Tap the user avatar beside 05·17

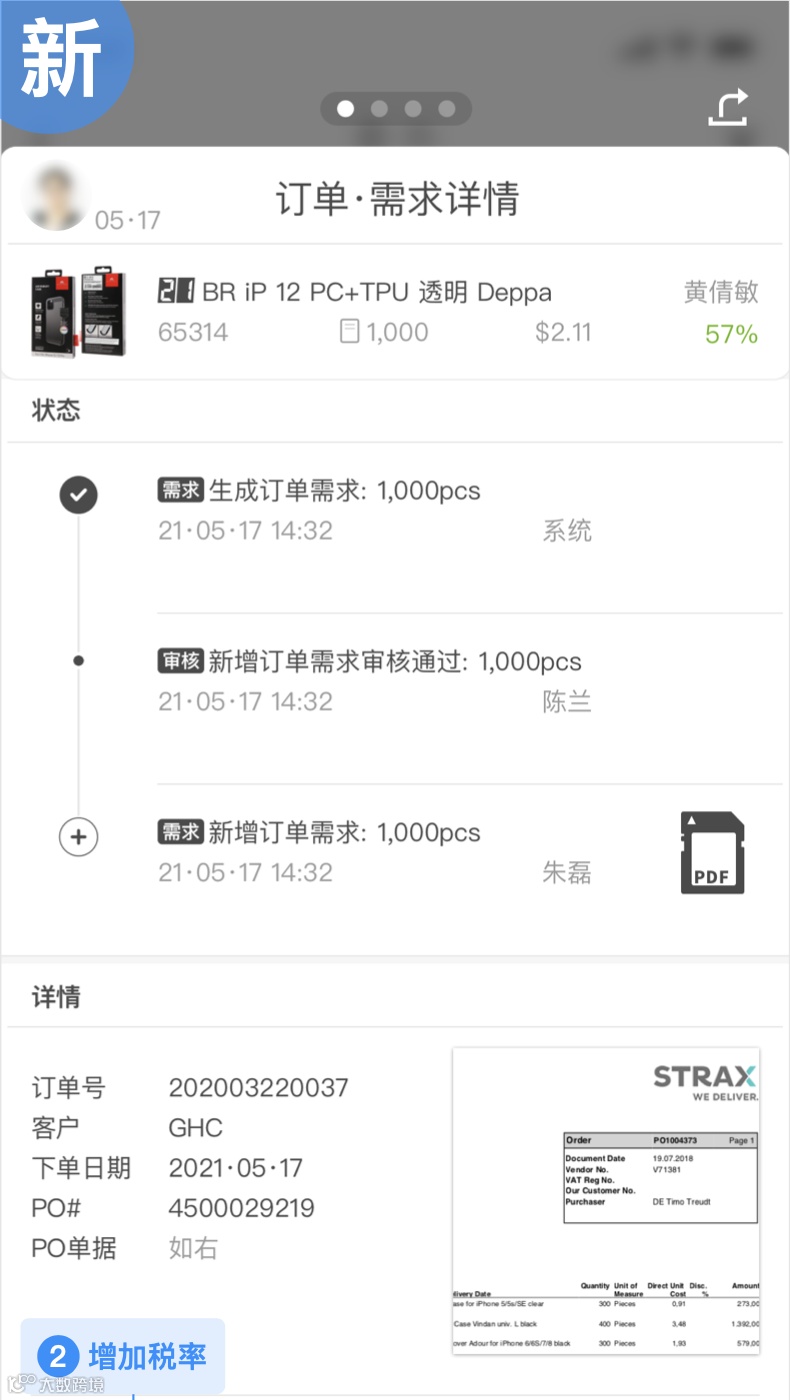pyautogui.click(x=56, y=196)
